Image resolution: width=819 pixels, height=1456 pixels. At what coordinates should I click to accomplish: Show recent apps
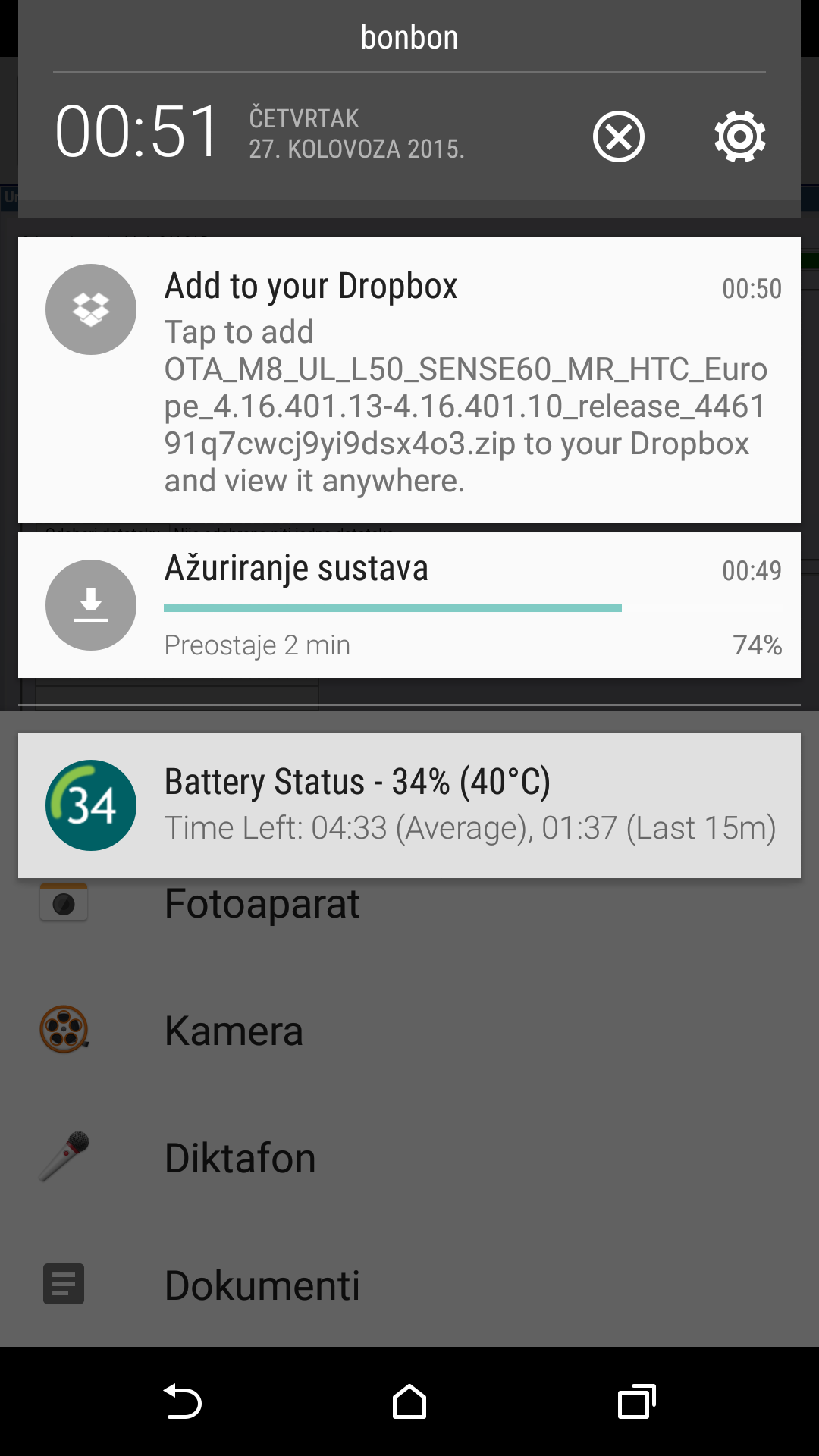pyautogui.click(x=637, y=1401)
